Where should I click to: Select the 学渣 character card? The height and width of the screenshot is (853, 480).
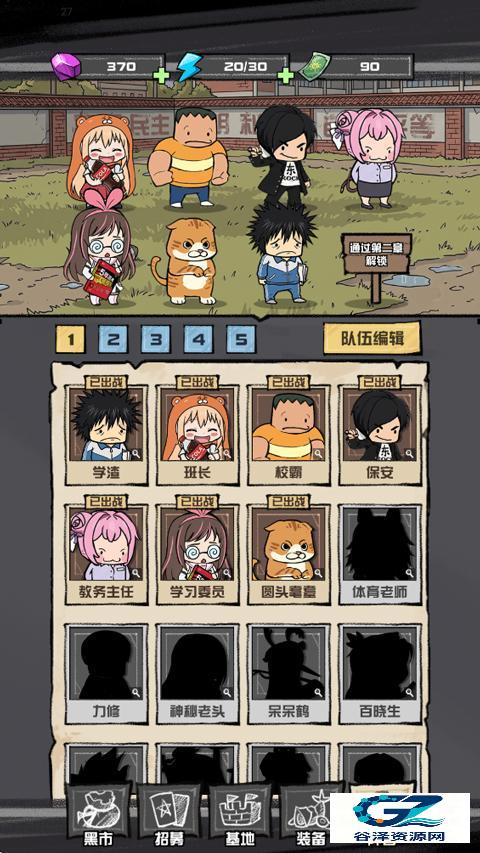pos(107,431)
